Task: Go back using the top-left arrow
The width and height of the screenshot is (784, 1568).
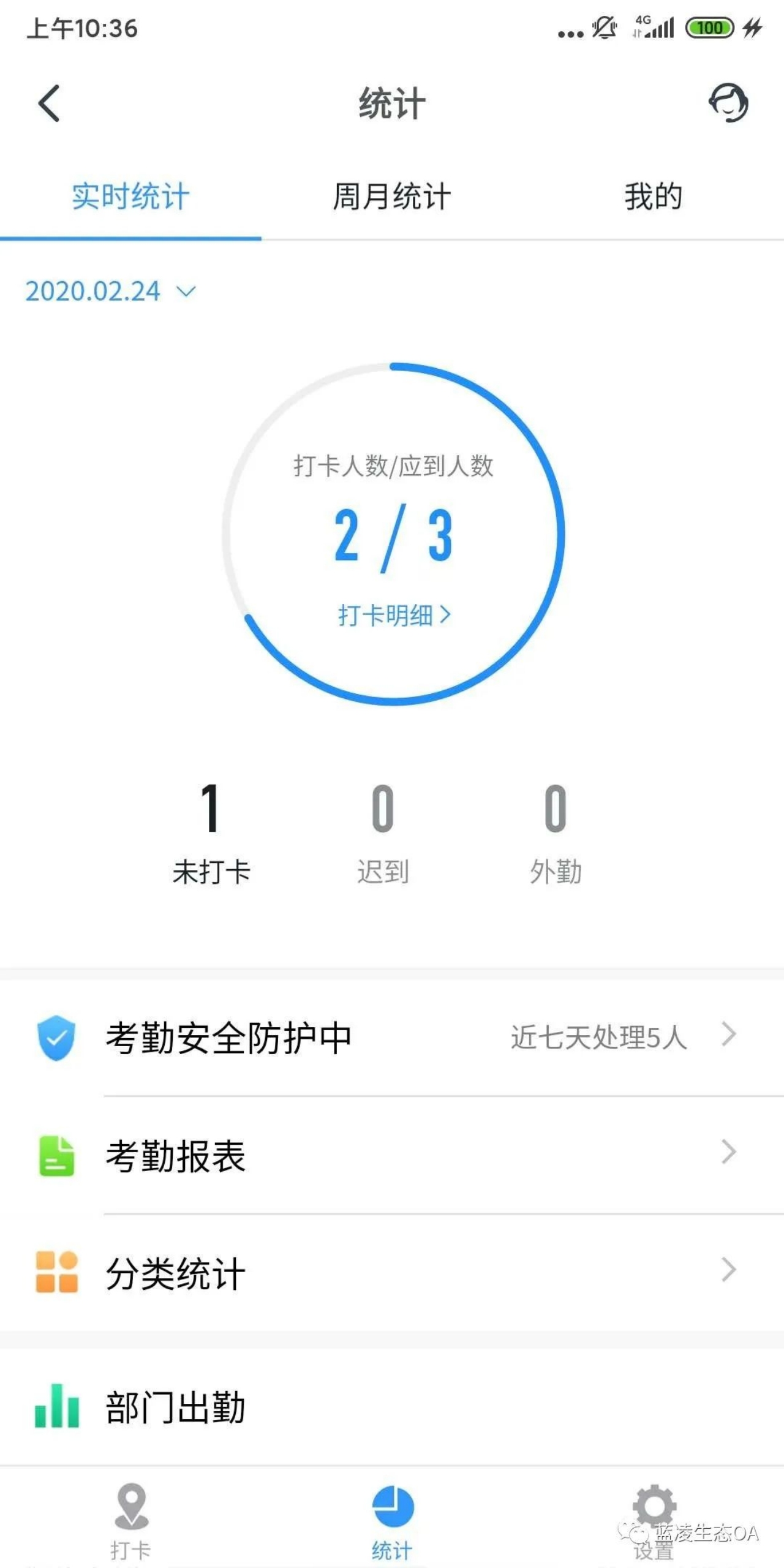Action: coord(49,103)
